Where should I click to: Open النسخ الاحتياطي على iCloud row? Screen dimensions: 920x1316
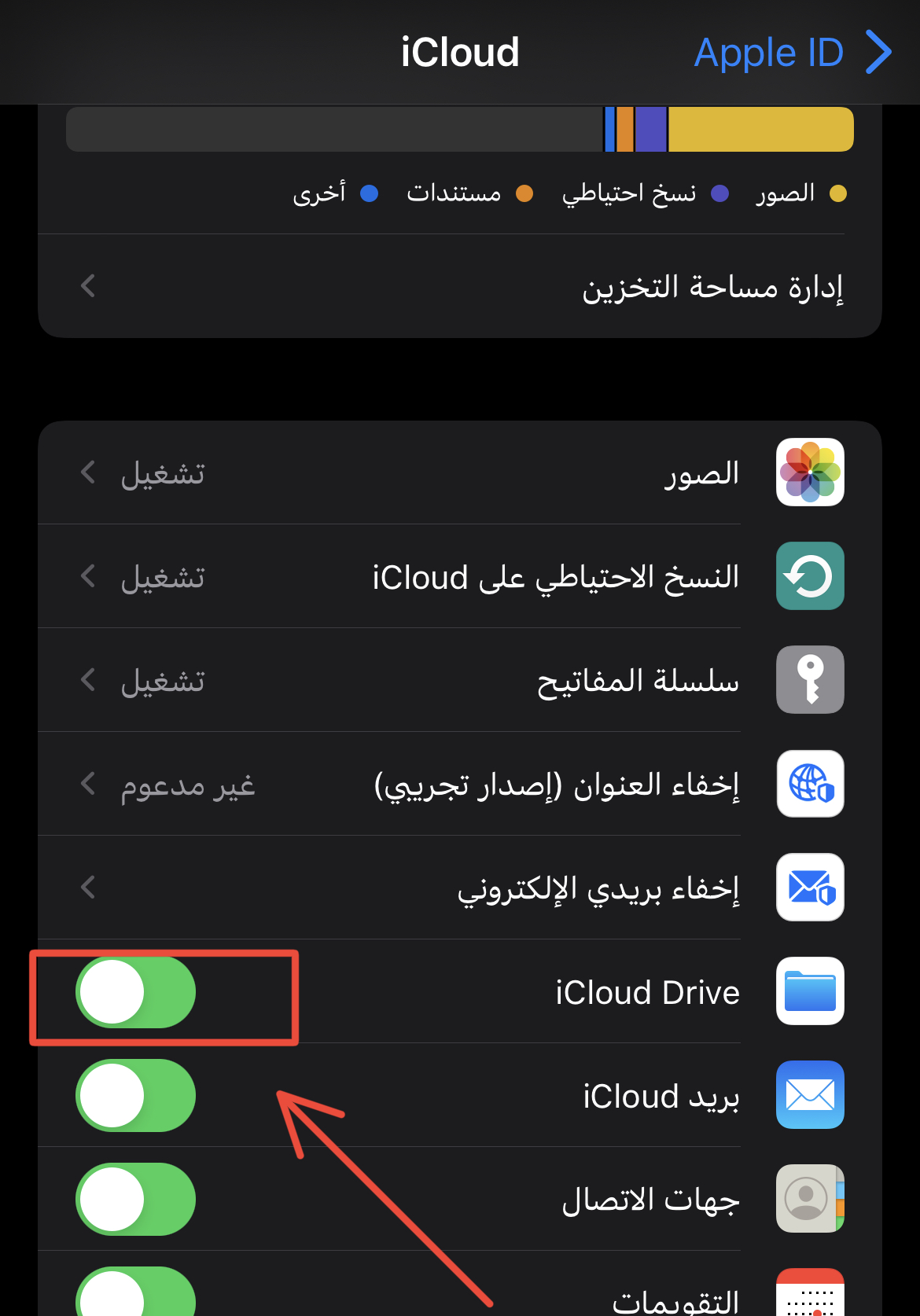tap(460, 577)
